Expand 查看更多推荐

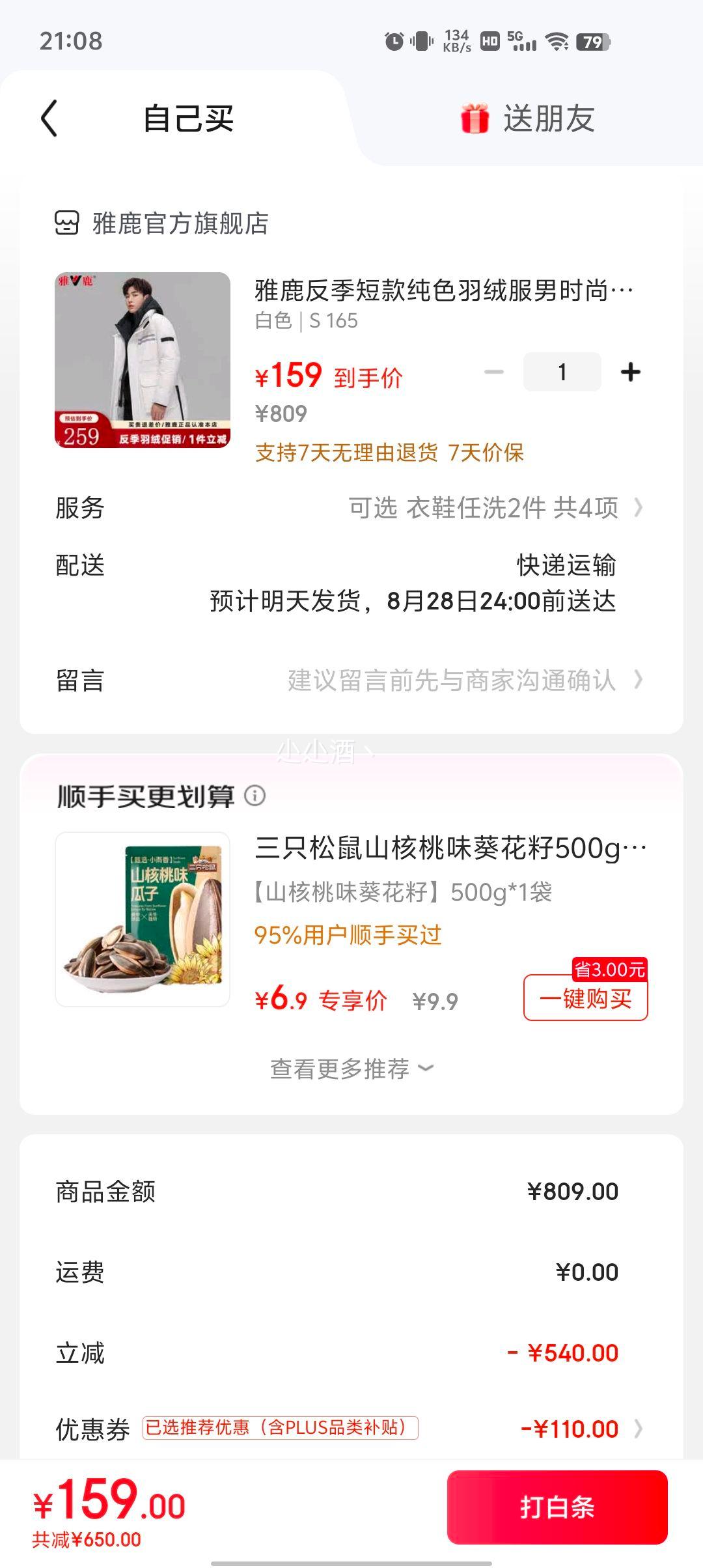coord(352,1069)
